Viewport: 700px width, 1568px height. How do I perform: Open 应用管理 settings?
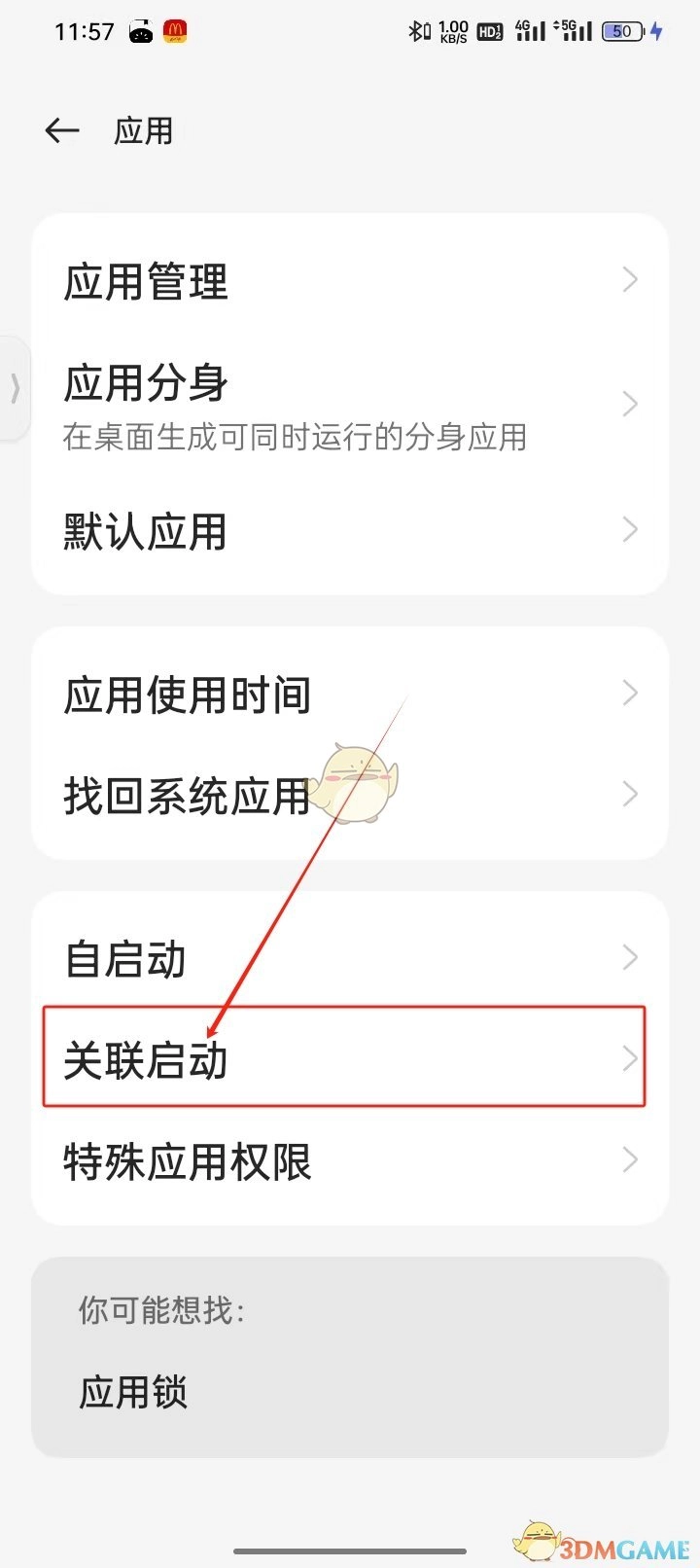(x=350, y=282)
